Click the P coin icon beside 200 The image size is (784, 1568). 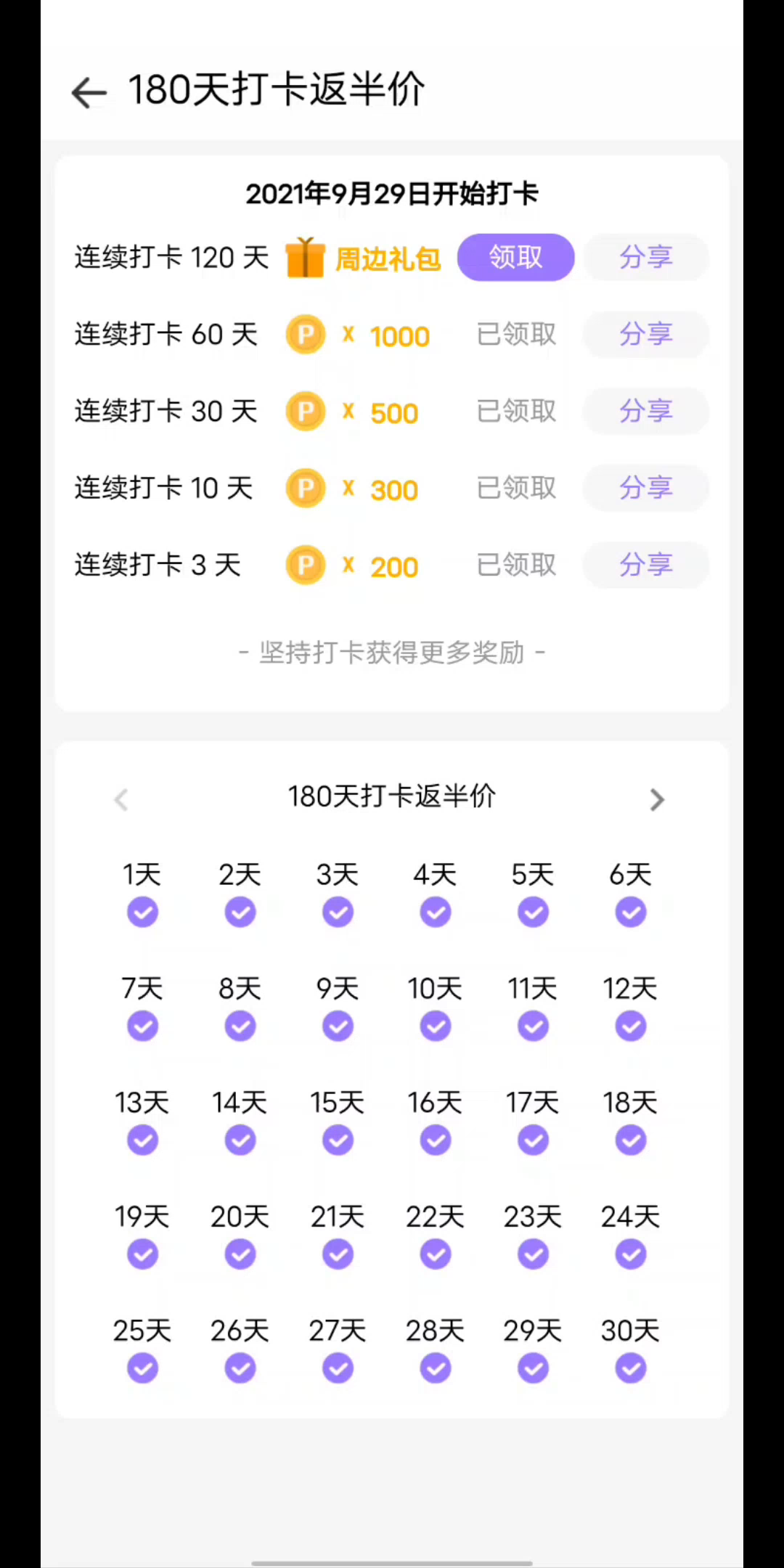[x=305, y=565]
